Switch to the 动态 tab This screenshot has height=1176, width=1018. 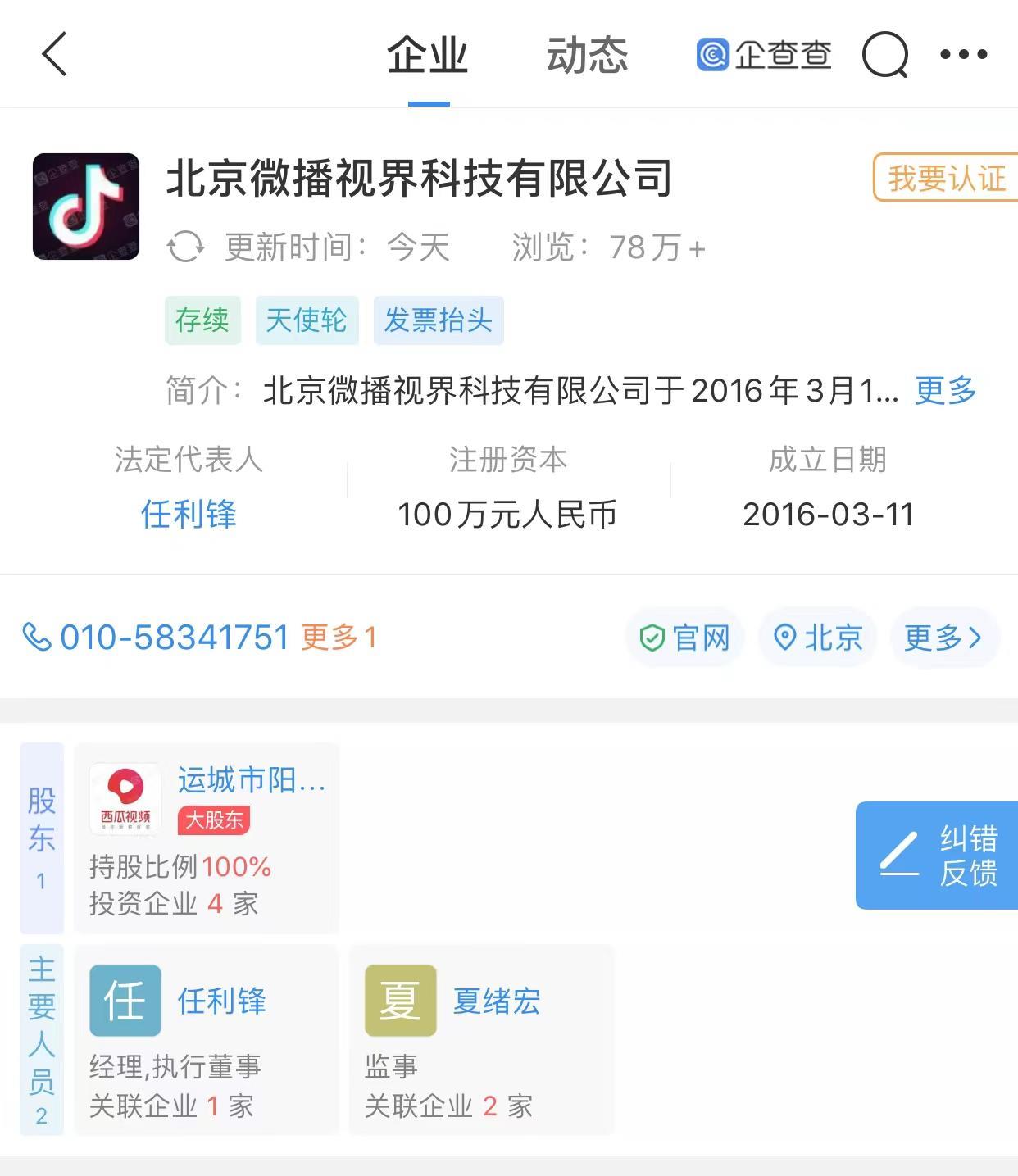pos(587,55)
